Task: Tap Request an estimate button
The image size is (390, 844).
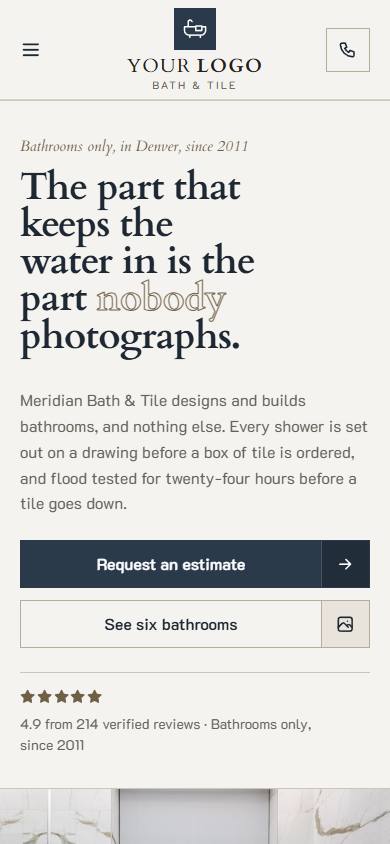Action: [195, 564]
